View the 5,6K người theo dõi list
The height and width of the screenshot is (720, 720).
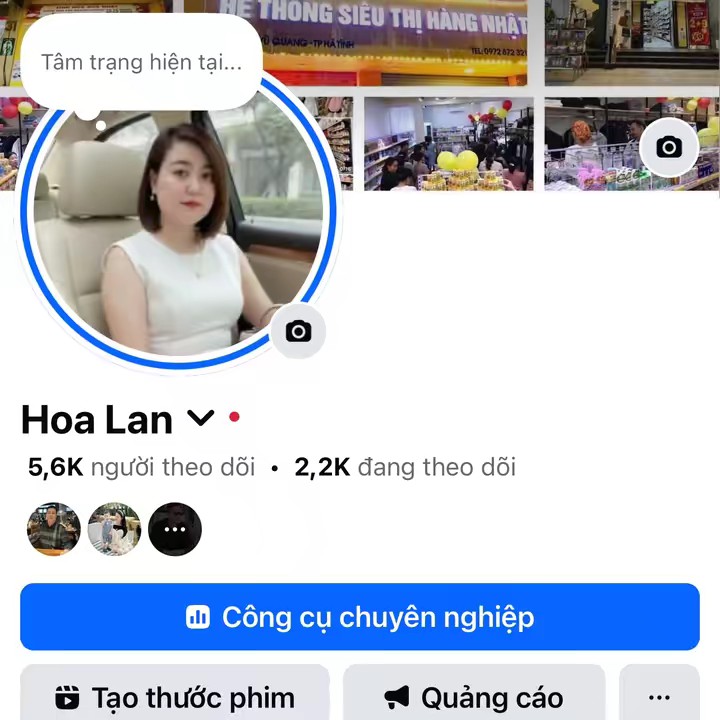(x=141, y=467)
